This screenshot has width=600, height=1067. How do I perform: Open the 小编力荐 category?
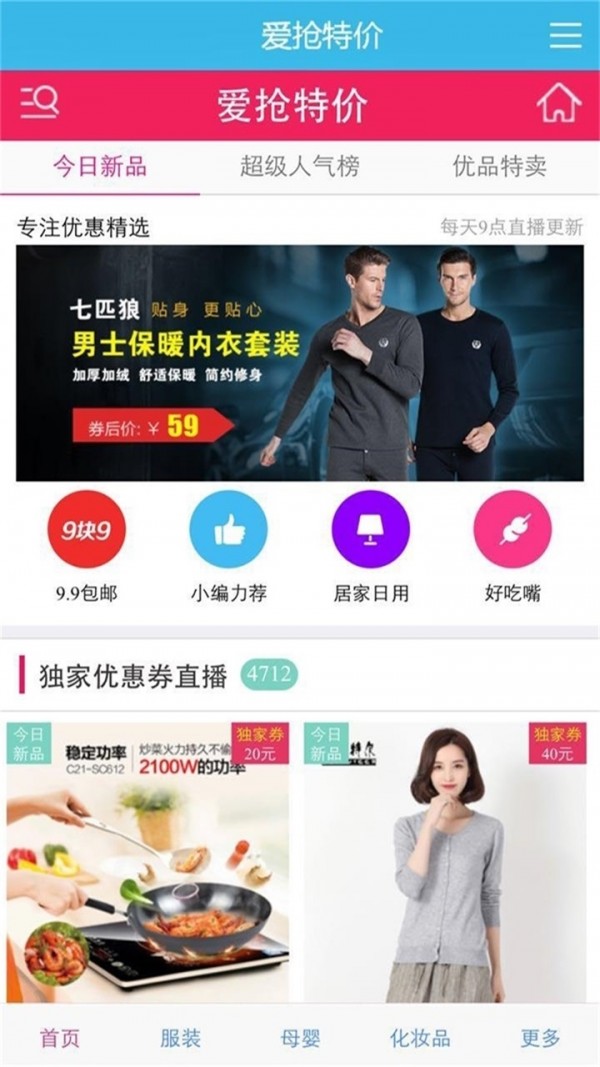229,546
